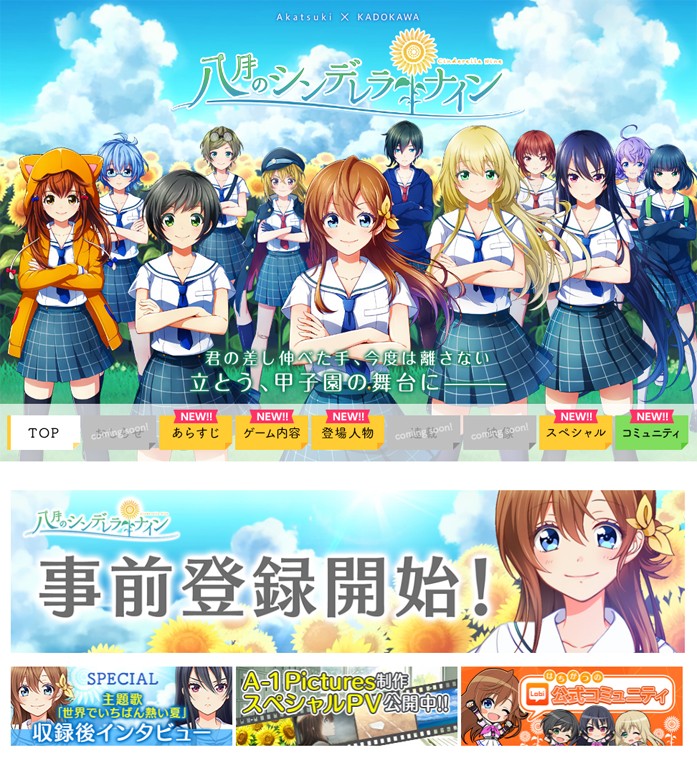Watch the A-1 Pictures スペシャルPV banner
The width and height of the screenshot is (697, 758).
347,706
